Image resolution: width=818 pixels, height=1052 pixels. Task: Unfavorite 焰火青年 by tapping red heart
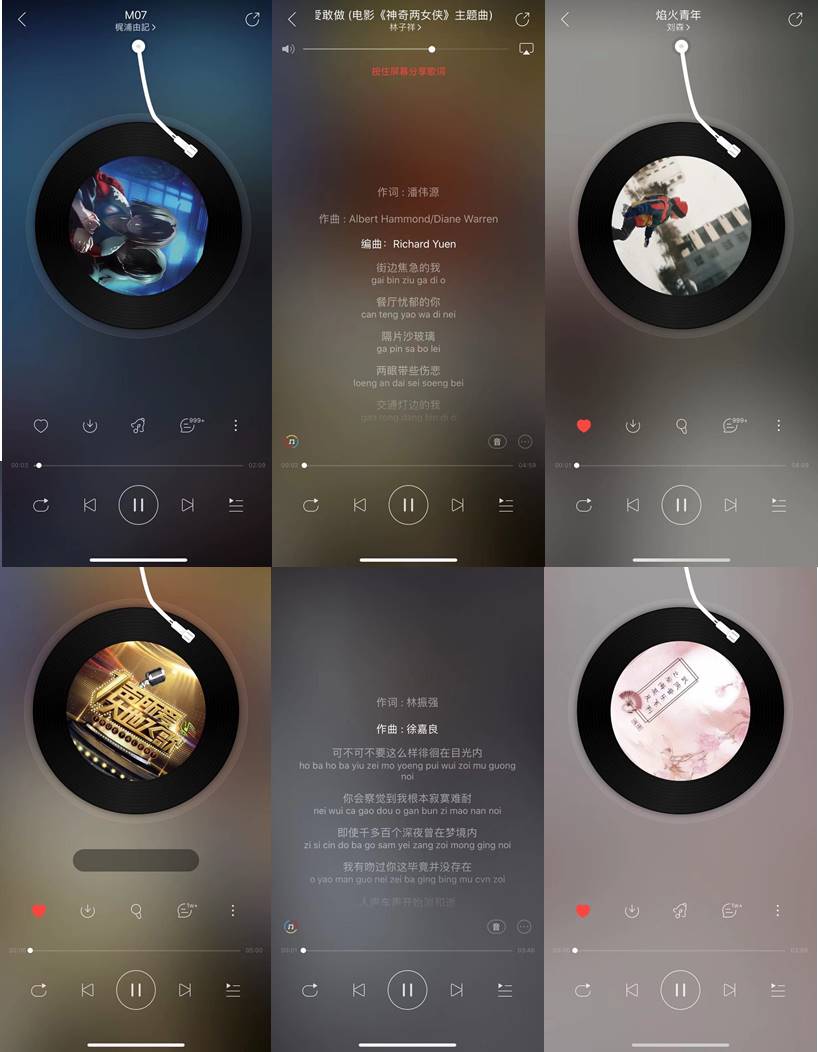(x=584, y=426)
